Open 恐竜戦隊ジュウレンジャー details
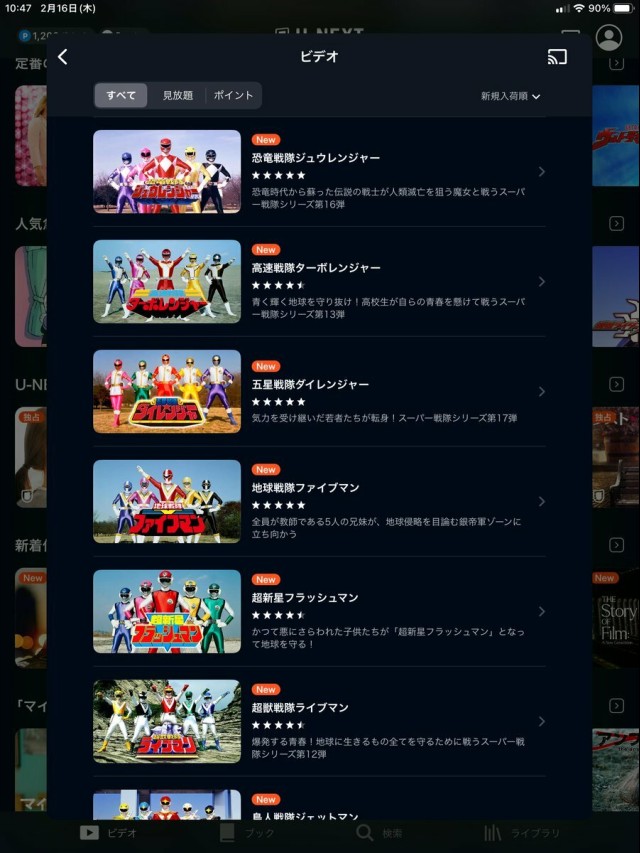 pos(320,172)
